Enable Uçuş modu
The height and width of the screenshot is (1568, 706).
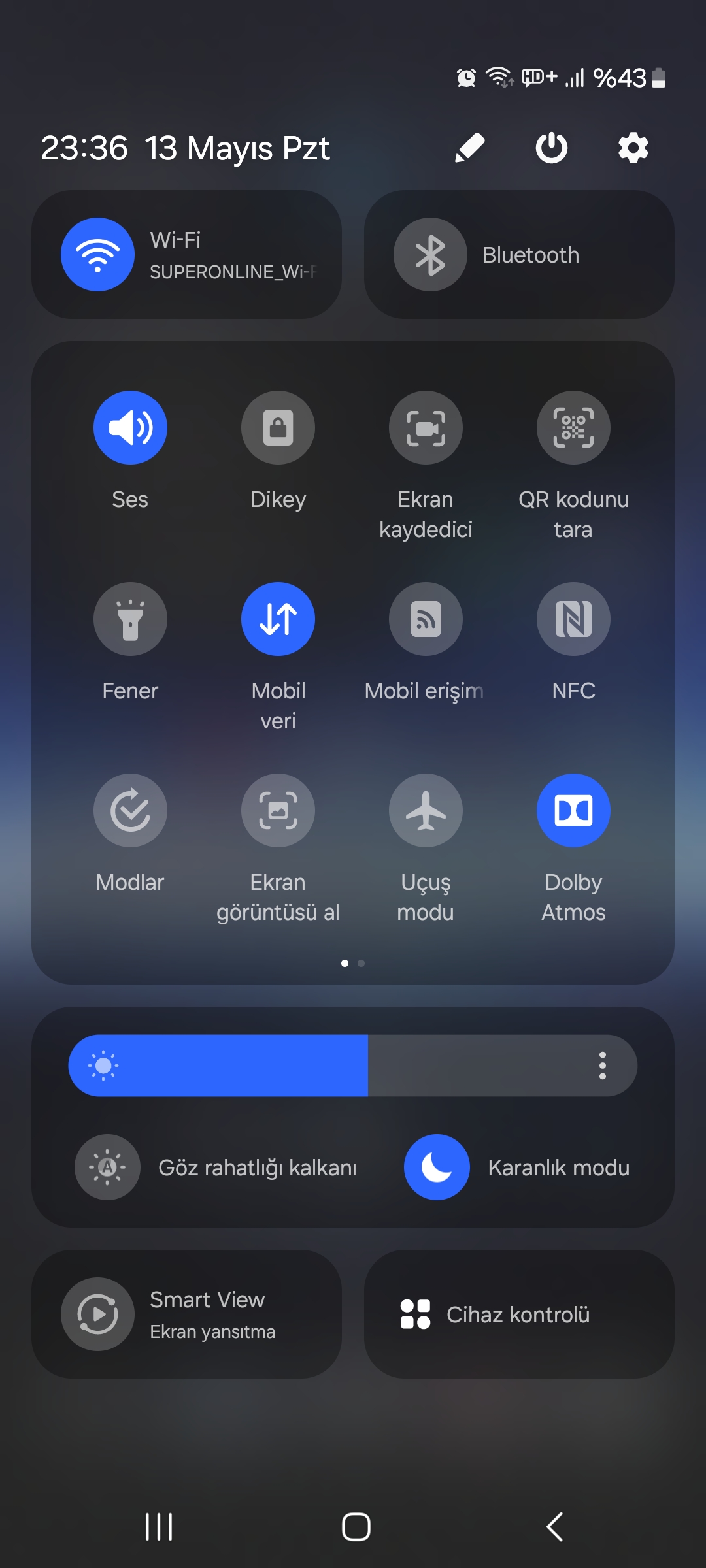[426, 810]
